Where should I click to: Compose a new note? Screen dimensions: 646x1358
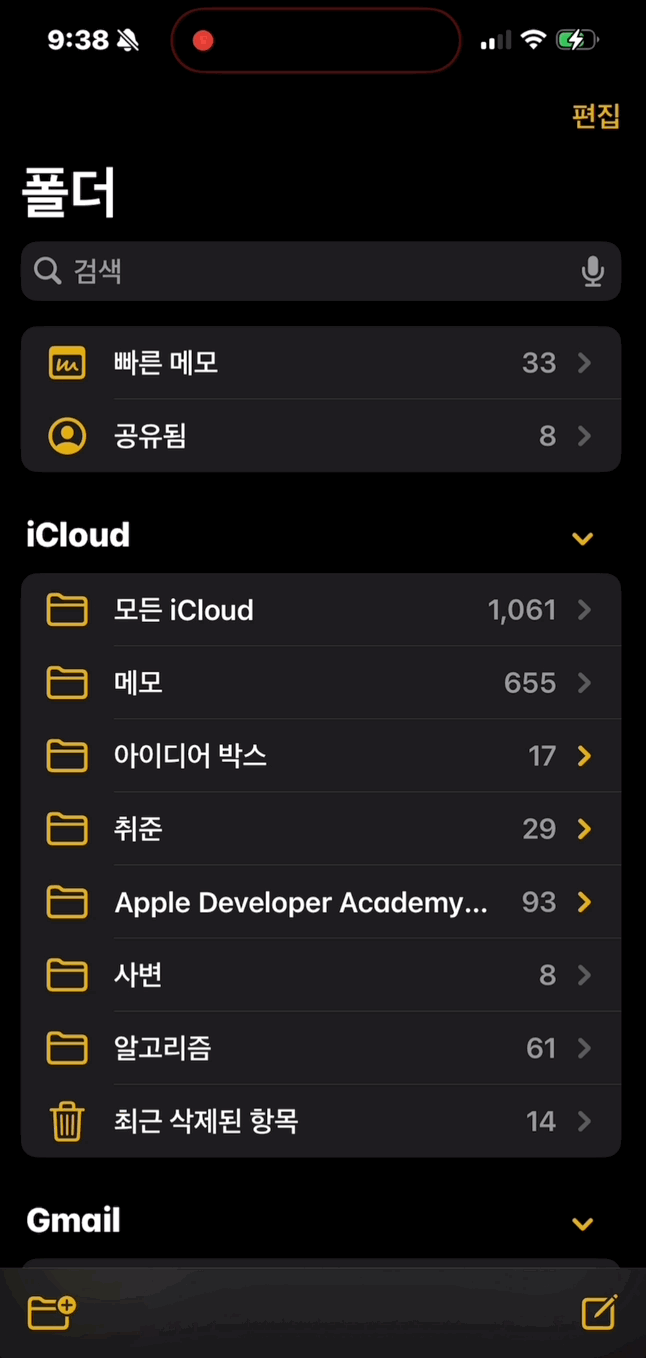pos(599,1311)
